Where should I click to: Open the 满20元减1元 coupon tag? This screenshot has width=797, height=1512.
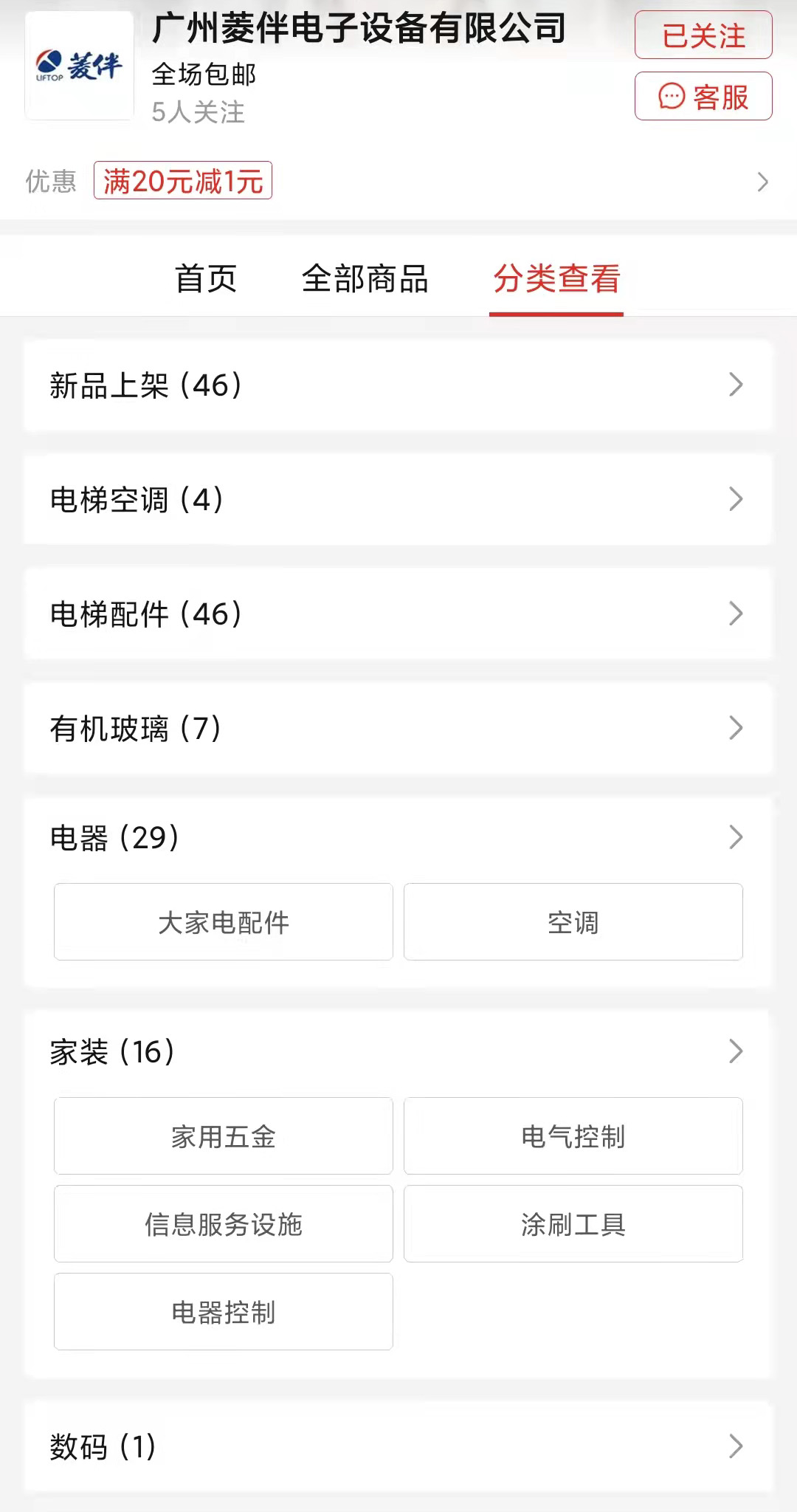pos(182,181)
